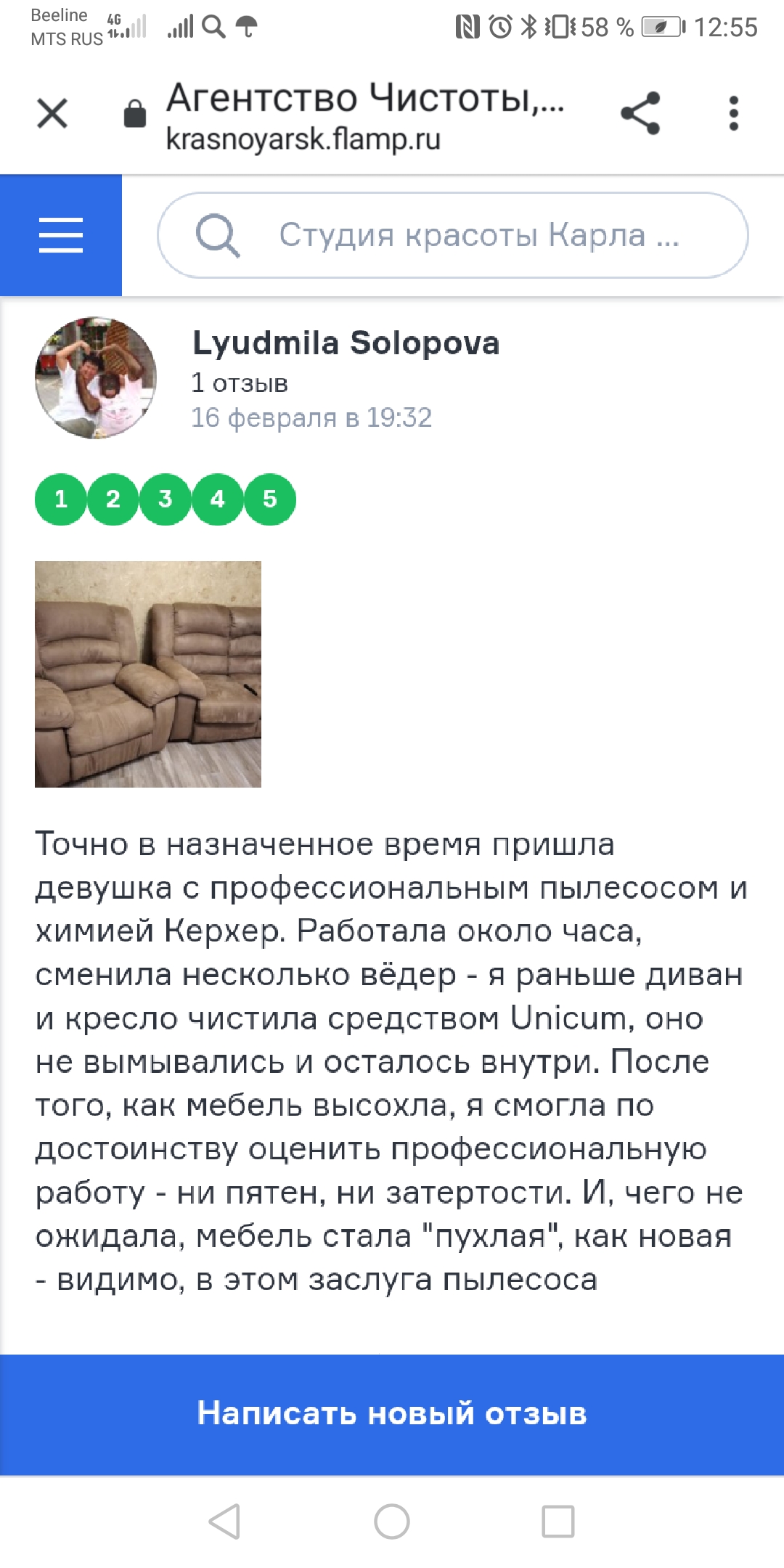Open the lock icon site info
The width and height of the screenshot is (784, 1568).
(x=135, y=114)
